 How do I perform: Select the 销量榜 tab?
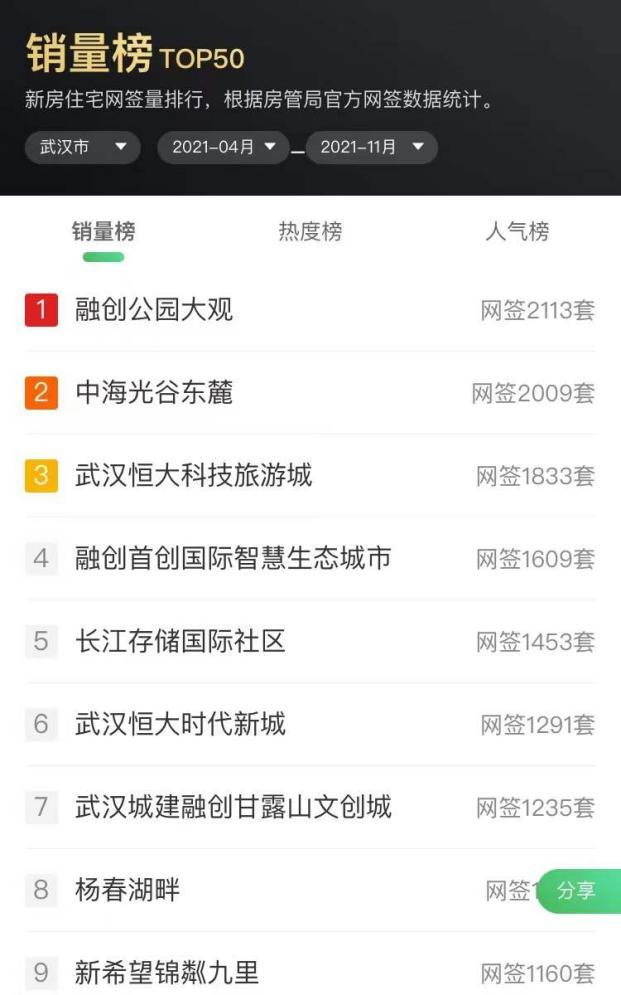tap(103, 232)
